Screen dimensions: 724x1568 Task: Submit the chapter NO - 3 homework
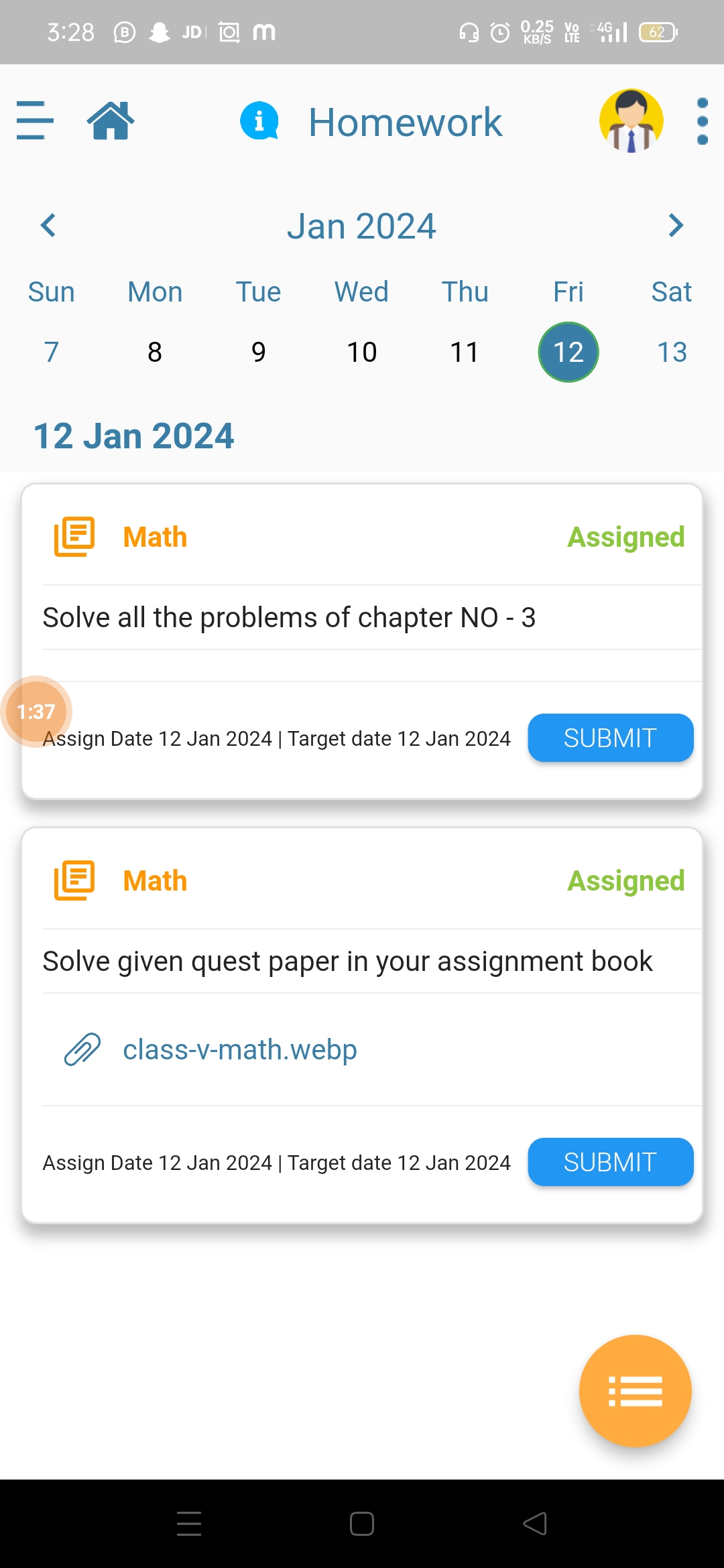611,738
